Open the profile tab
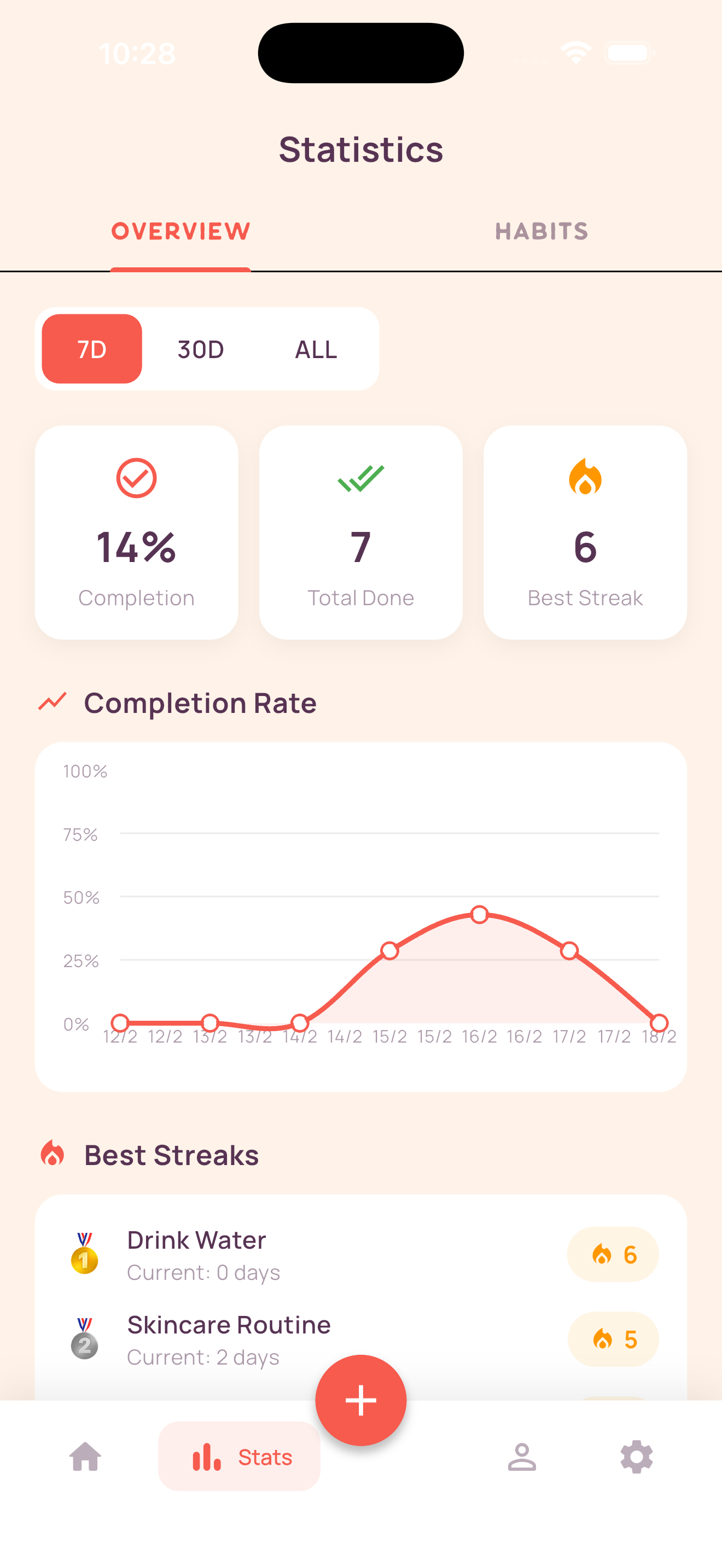This screenshot has height=1568, width=722. (x=522, y=1456)
